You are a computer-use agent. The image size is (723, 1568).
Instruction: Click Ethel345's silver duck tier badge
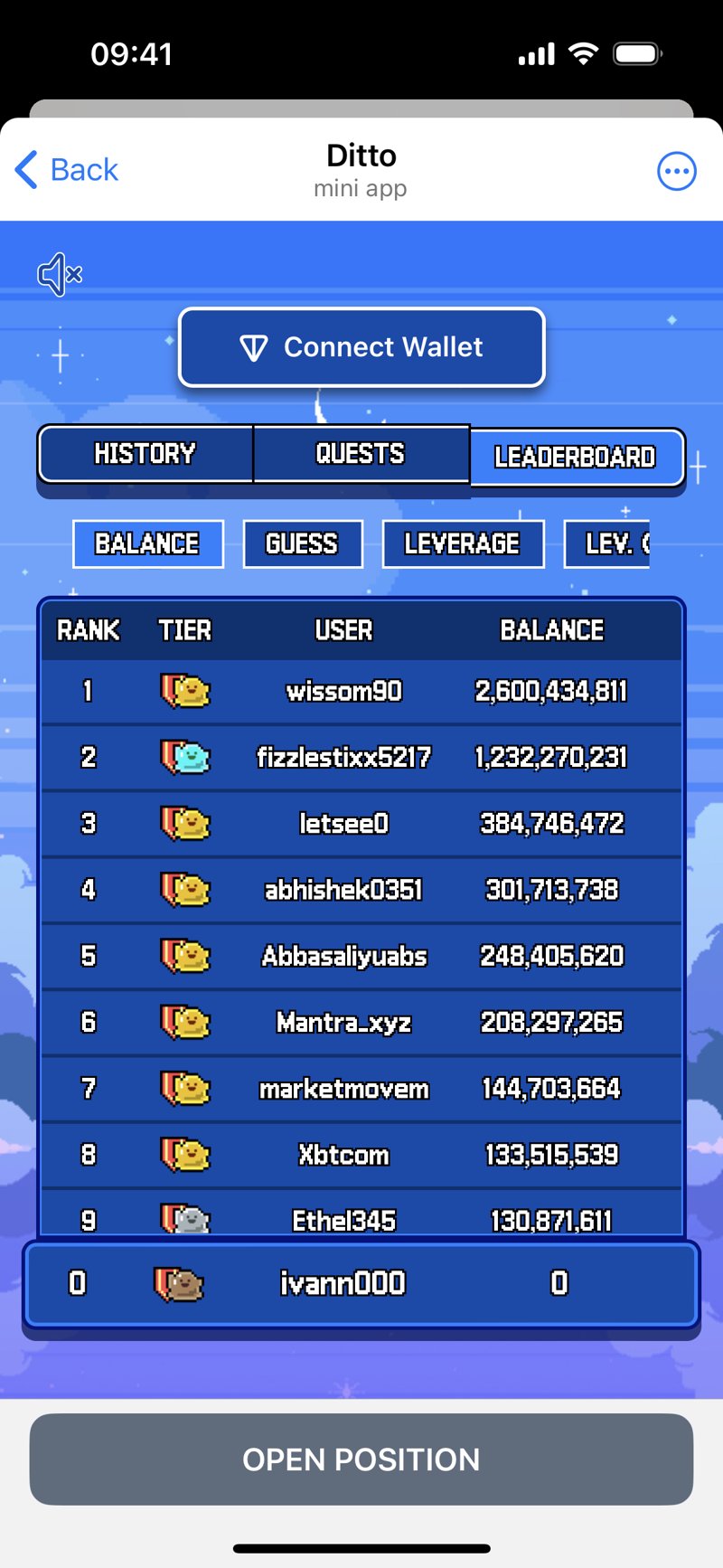(x=186, y=1219)
